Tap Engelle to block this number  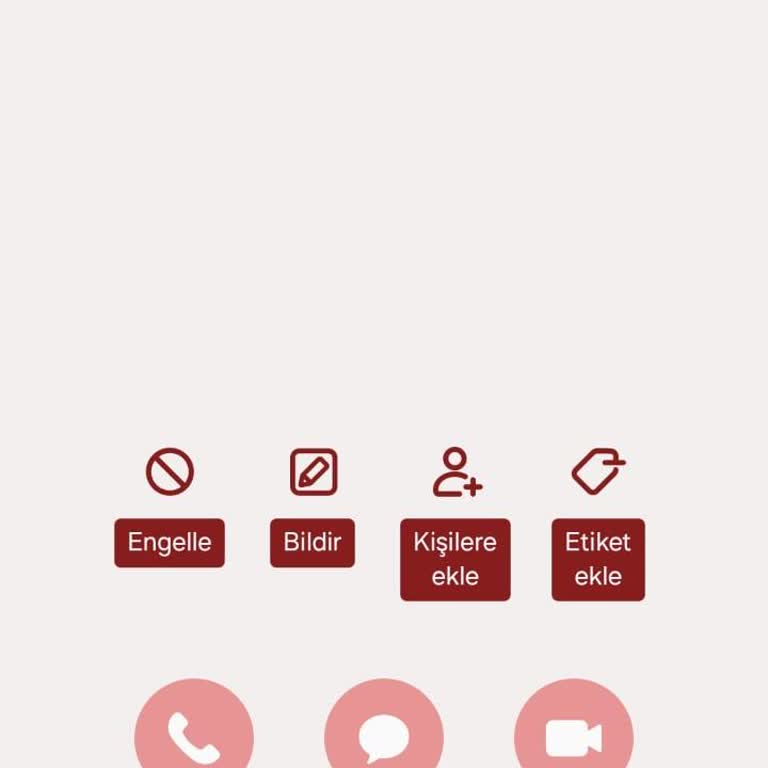pyautogui.click(x=169, y=508)
